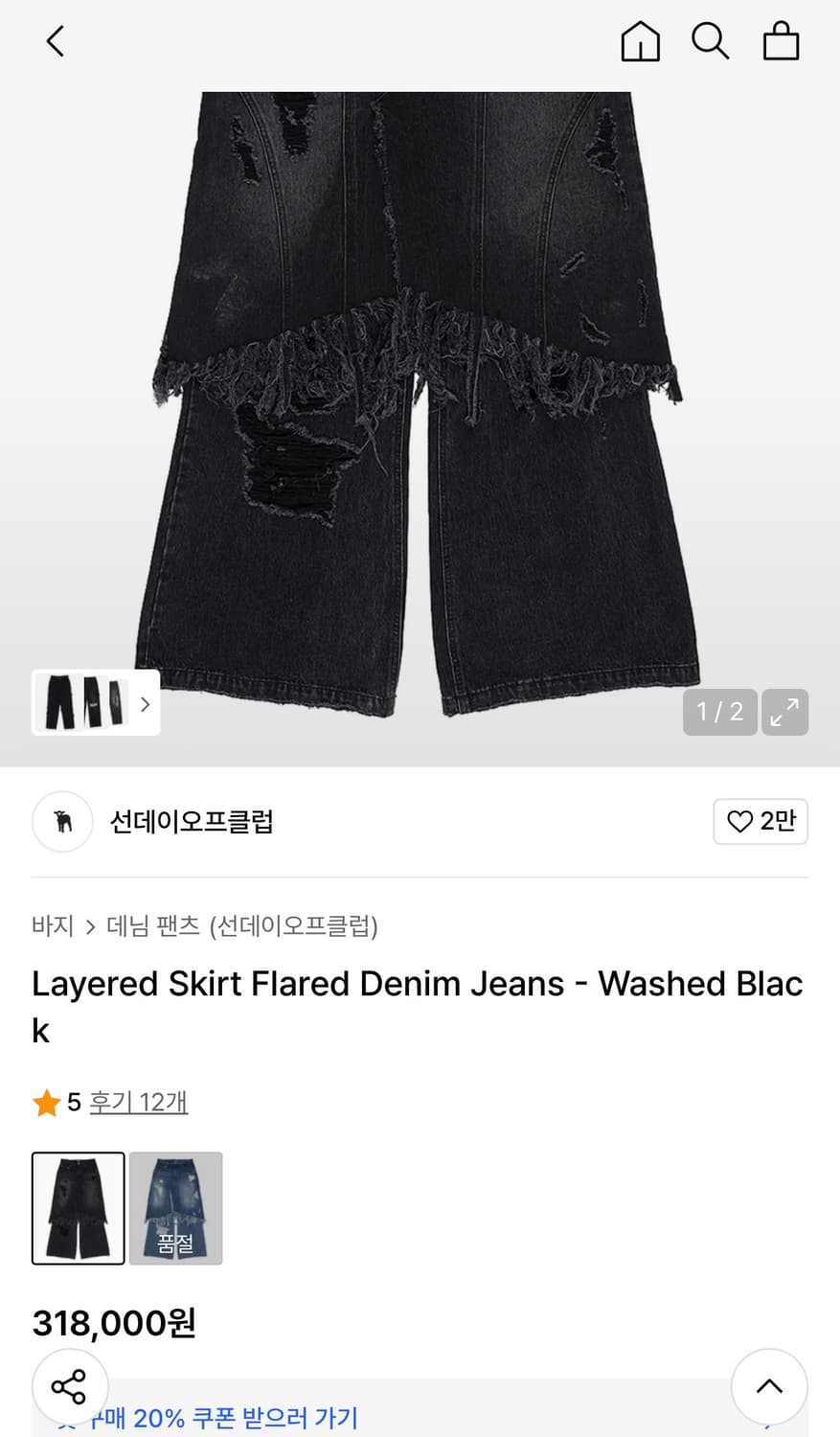Expand the image thumbnail strip with the arrow

coord(145,704)
